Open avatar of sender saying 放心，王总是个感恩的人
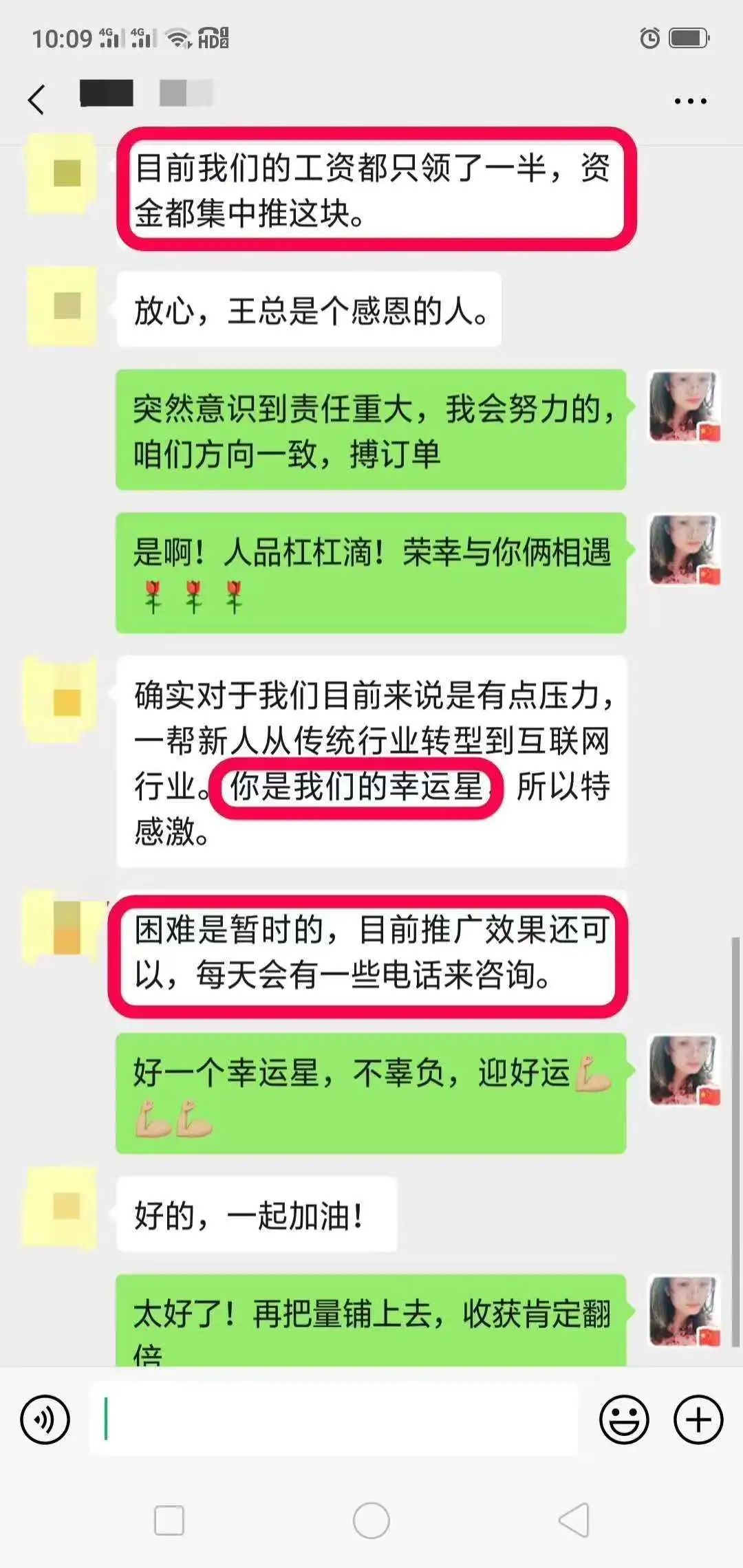 [x=62, y=306]
